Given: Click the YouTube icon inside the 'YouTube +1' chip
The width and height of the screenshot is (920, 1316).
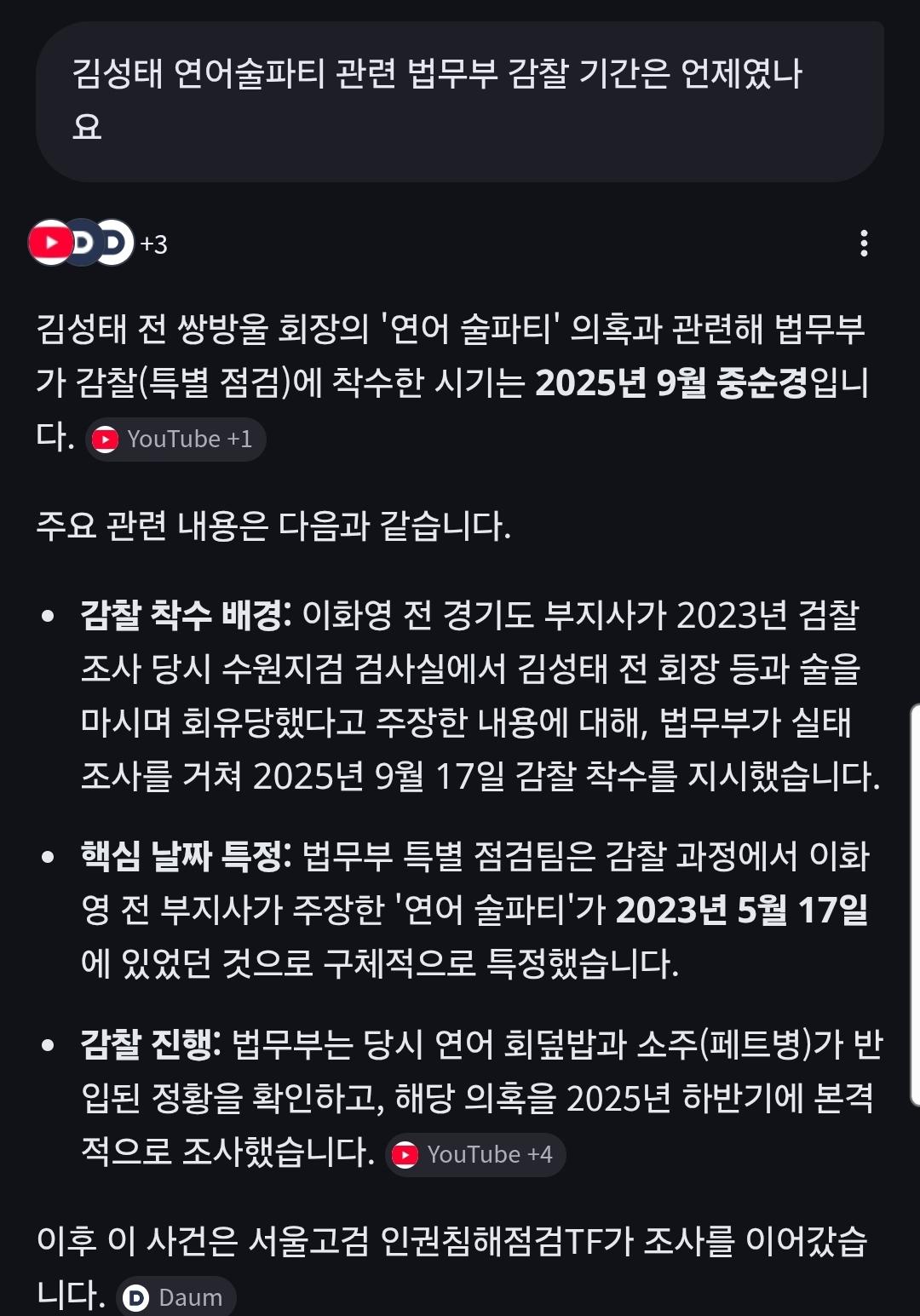Looking at the screenshot, I should point(105,439).
